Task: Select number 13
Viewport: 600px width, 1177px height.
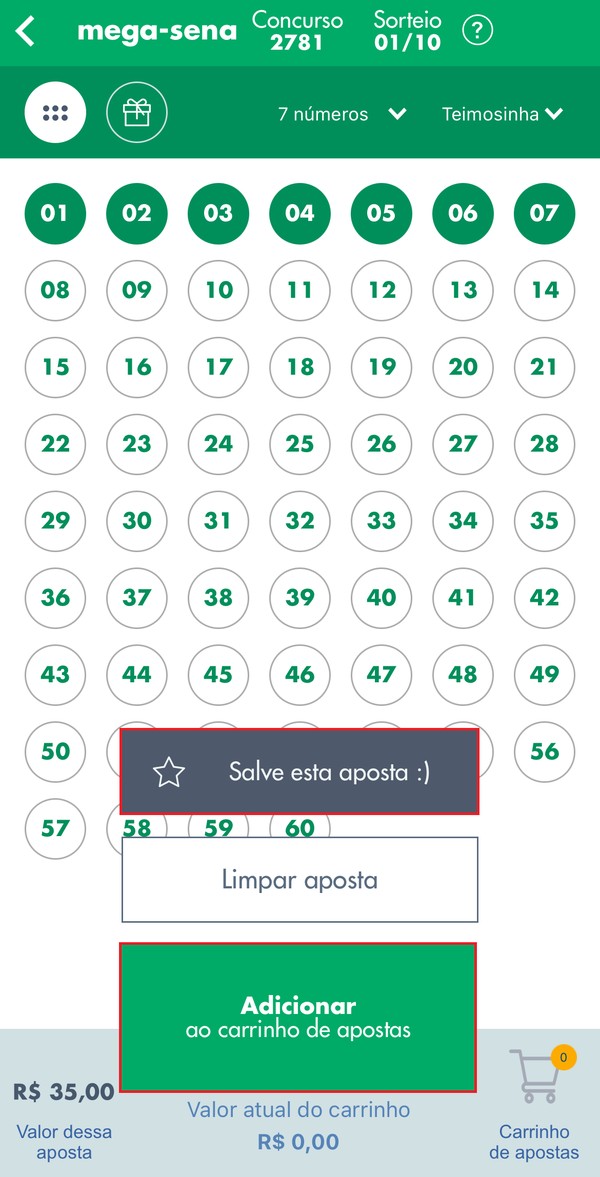Action: 462,290
